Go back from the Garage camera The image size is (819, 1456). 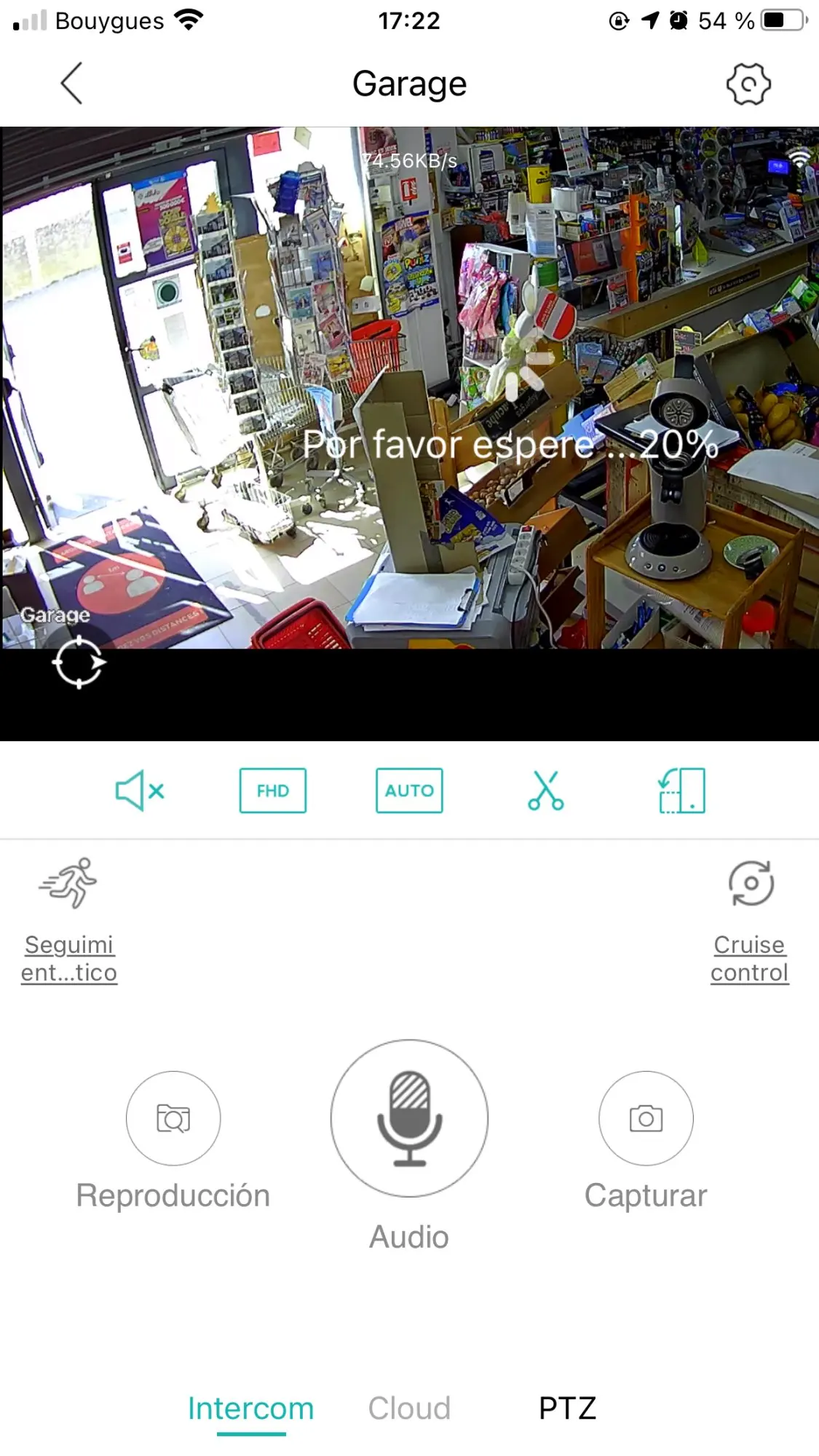pos(71,83)
